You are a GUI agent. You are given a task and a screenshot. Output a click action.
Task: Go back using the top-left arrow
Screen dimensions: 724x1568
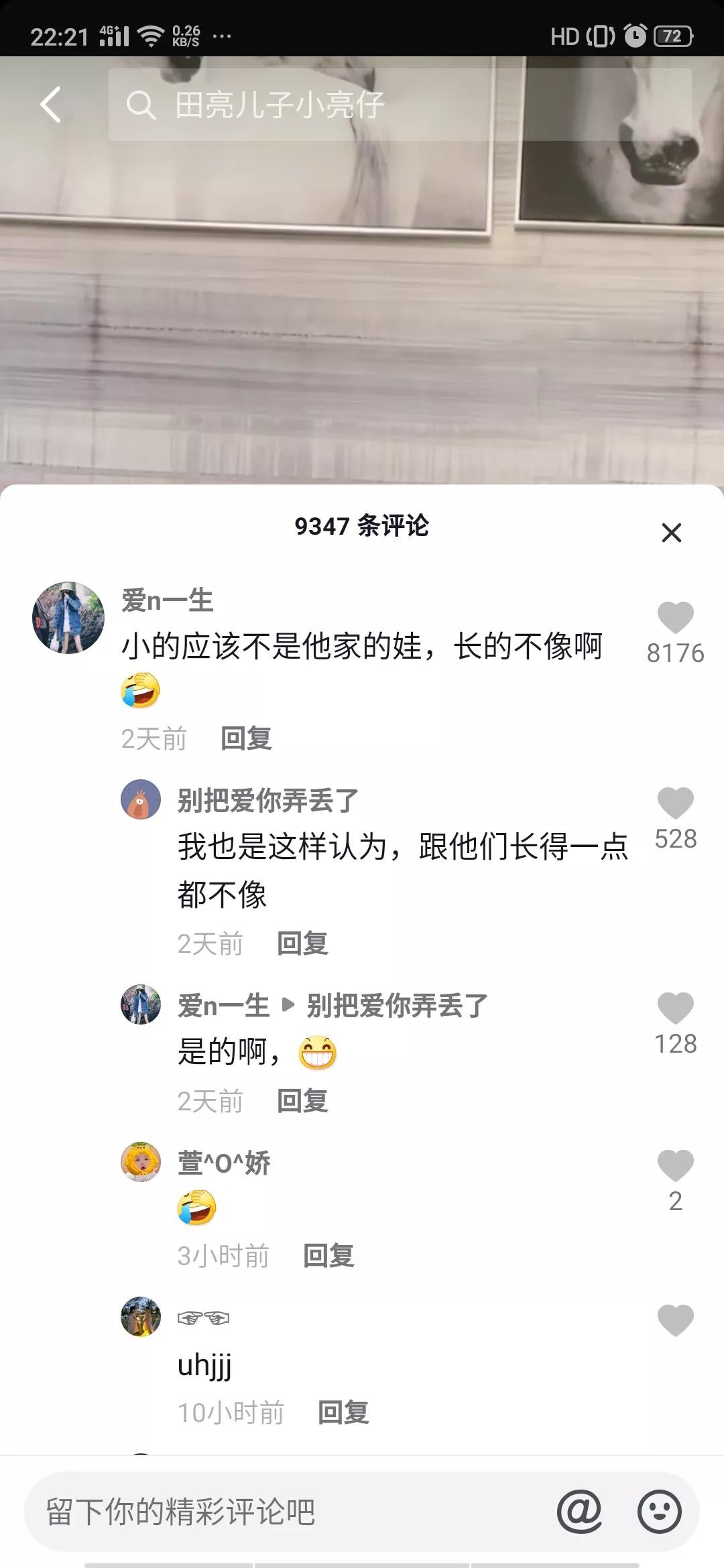(51, 105)
